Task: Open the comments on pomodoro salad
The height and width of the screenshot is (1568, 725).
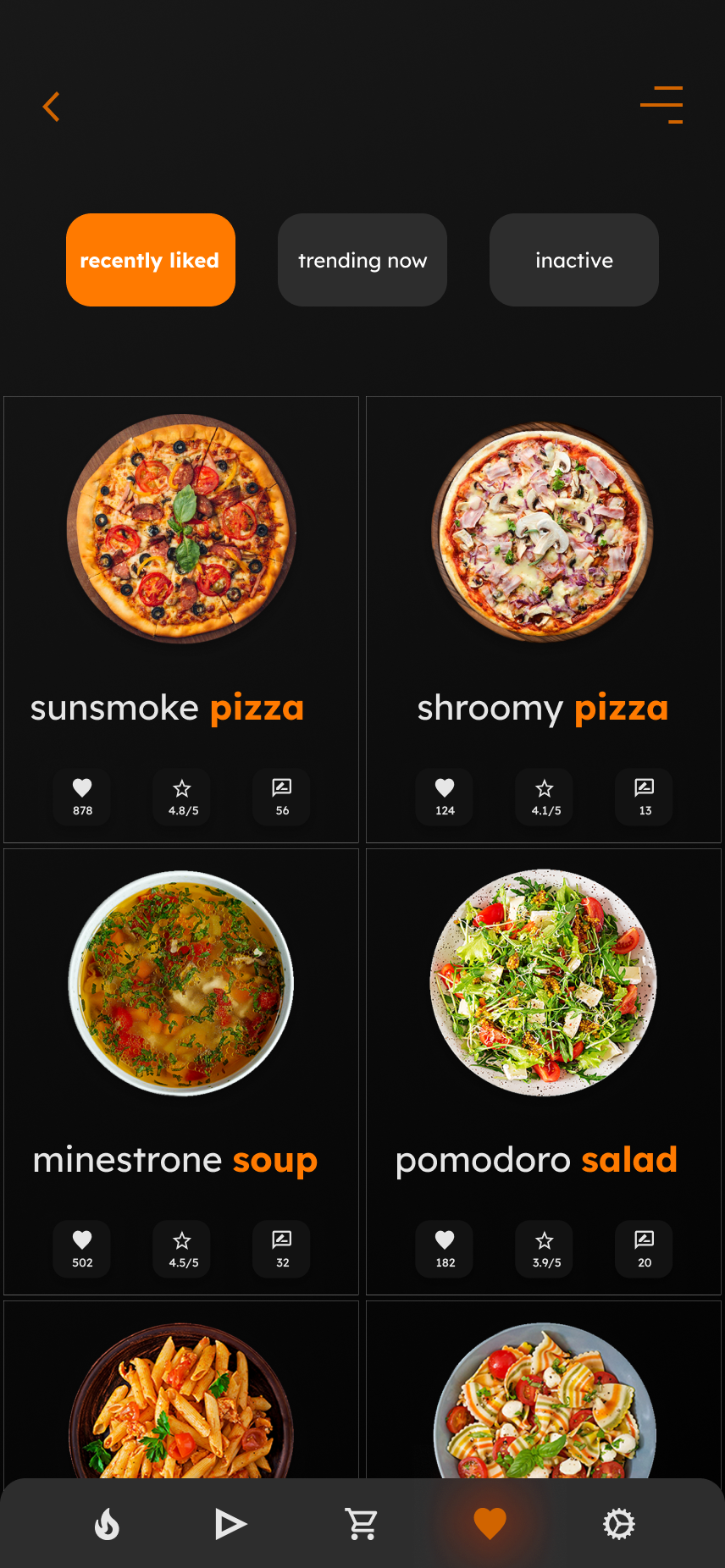Action: (x=645, y=1248)
